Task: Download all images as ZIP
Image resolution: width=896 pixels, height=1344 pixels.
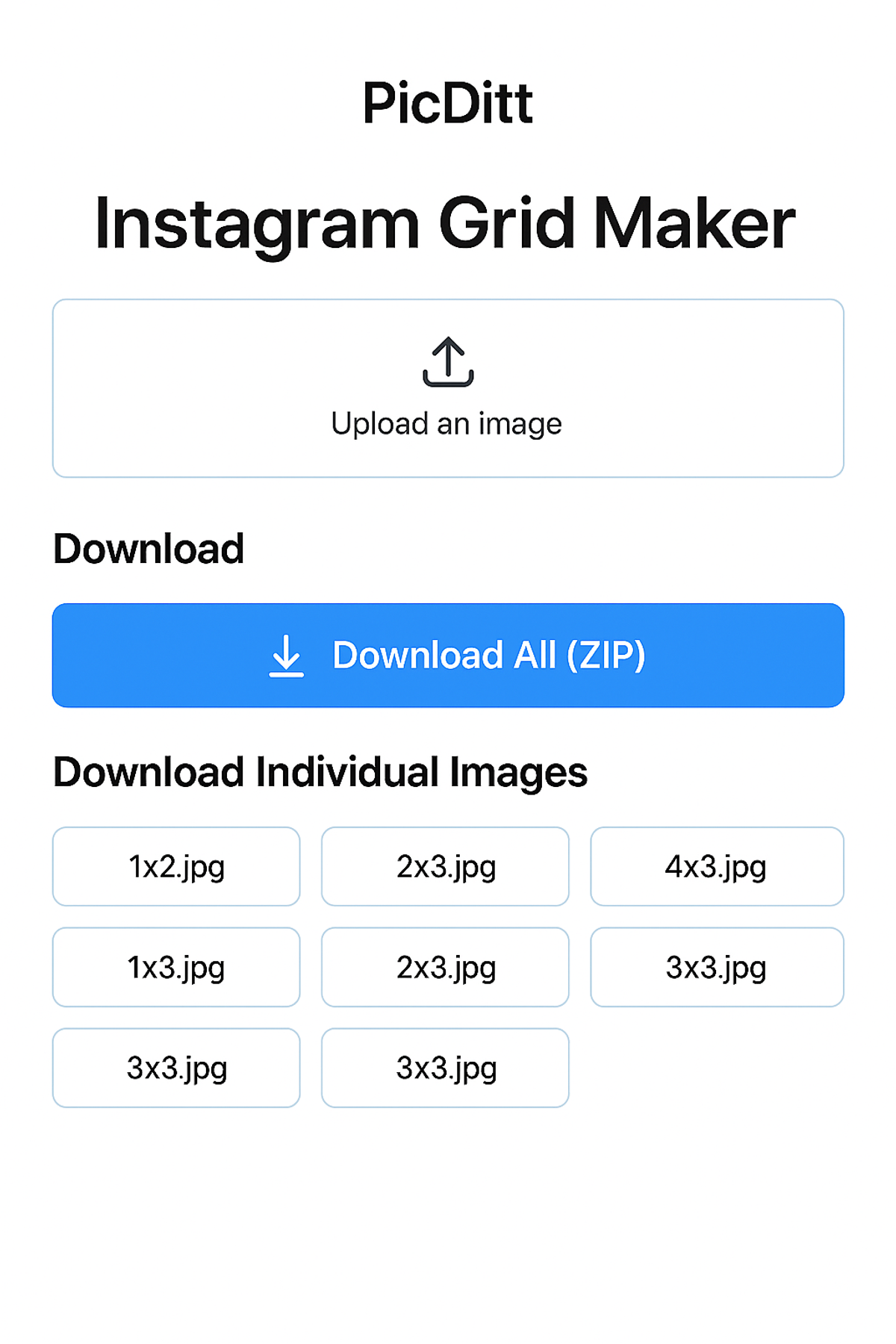Action: pos(448,655)
